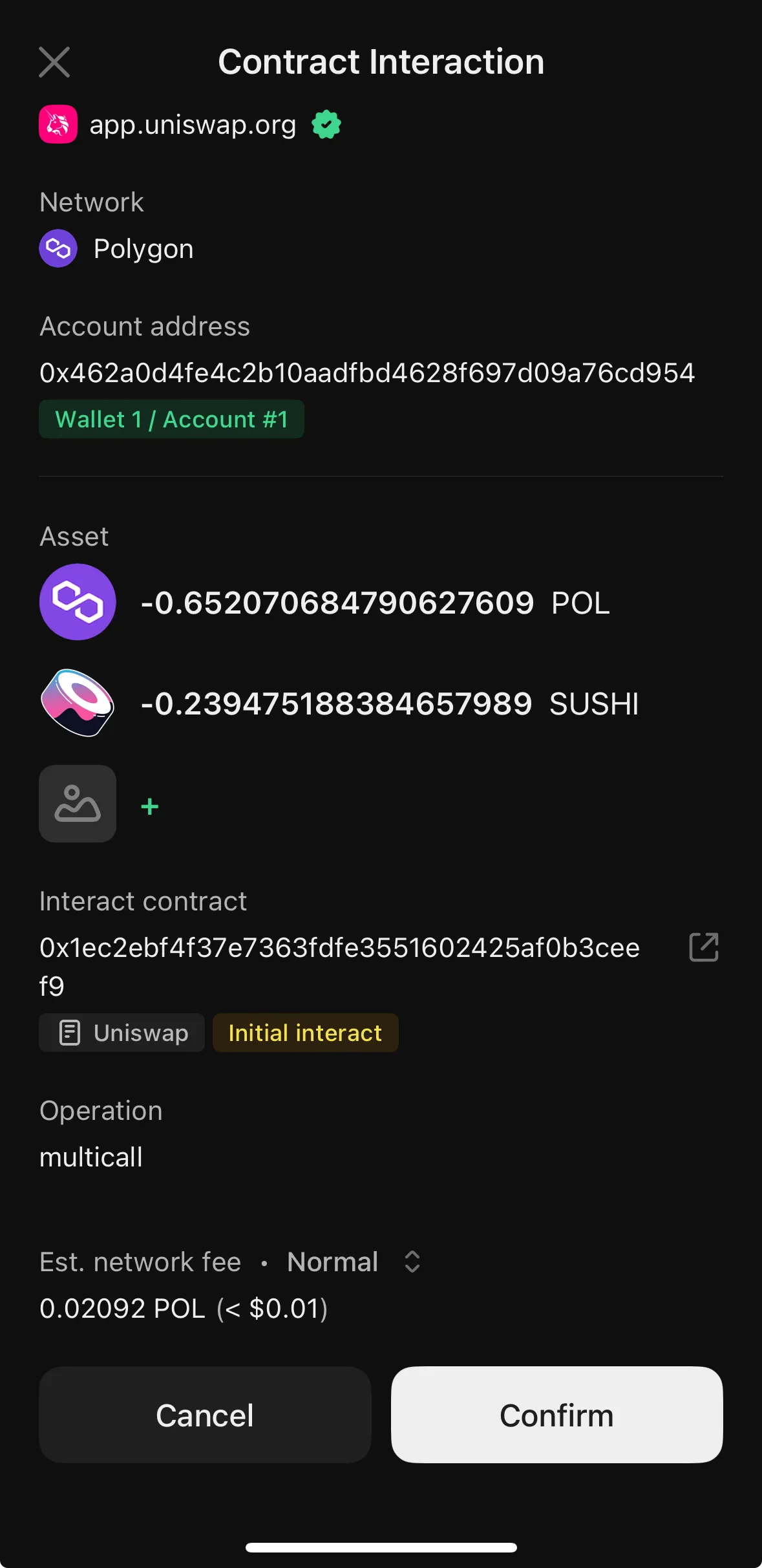This screenshot has height=1568, width=762.
Task: Change the Normal network fee speed
Action: point(412,1262)
